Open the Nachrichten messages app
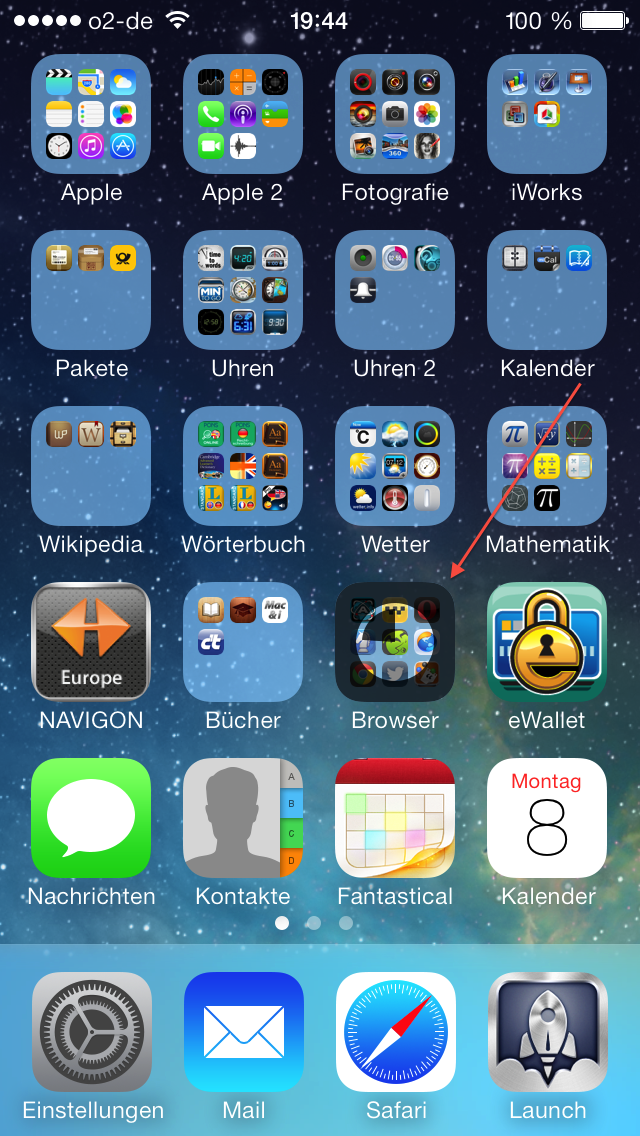The width and height of the screenshot is (640, 1136). (x=91, y=818)
